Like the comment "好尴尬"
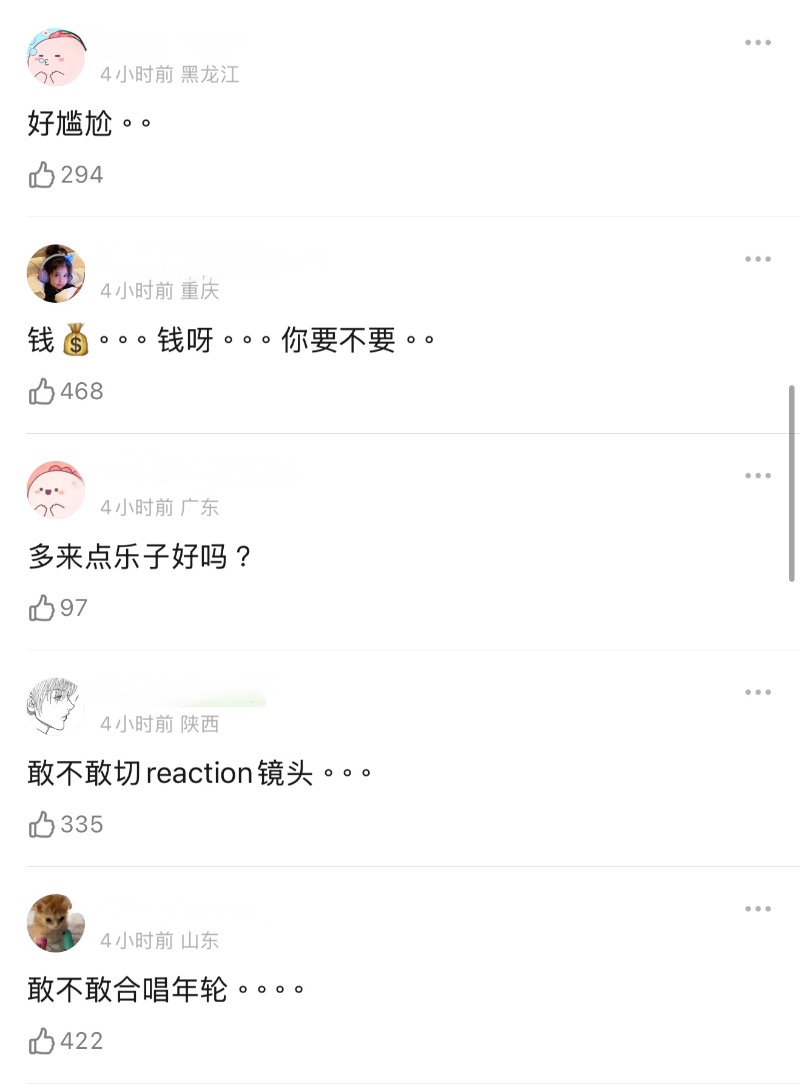This screenshot has width=800, height=1092. pos(42,175)
